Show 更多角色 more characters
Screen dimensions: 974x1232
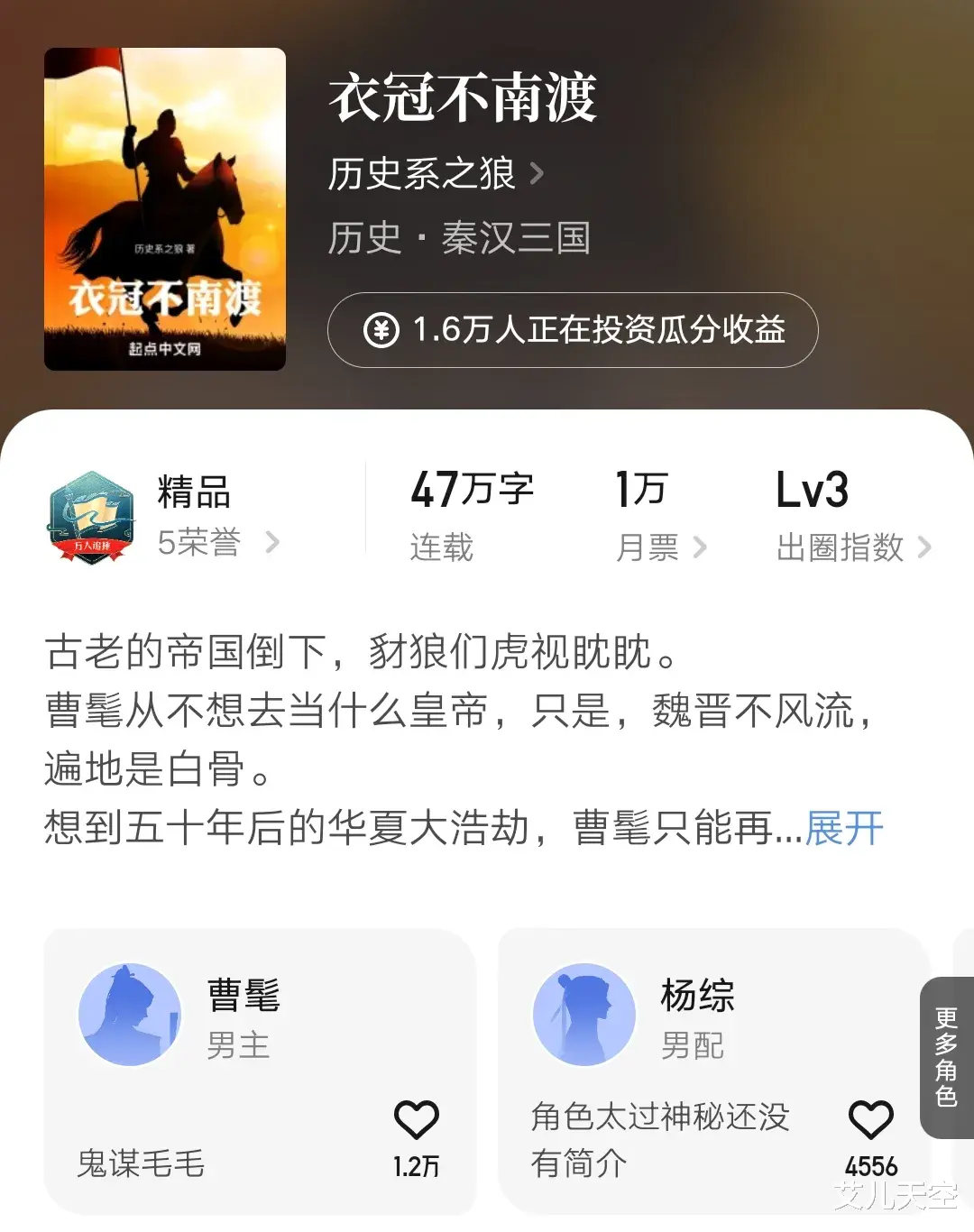click(946, 1057)
